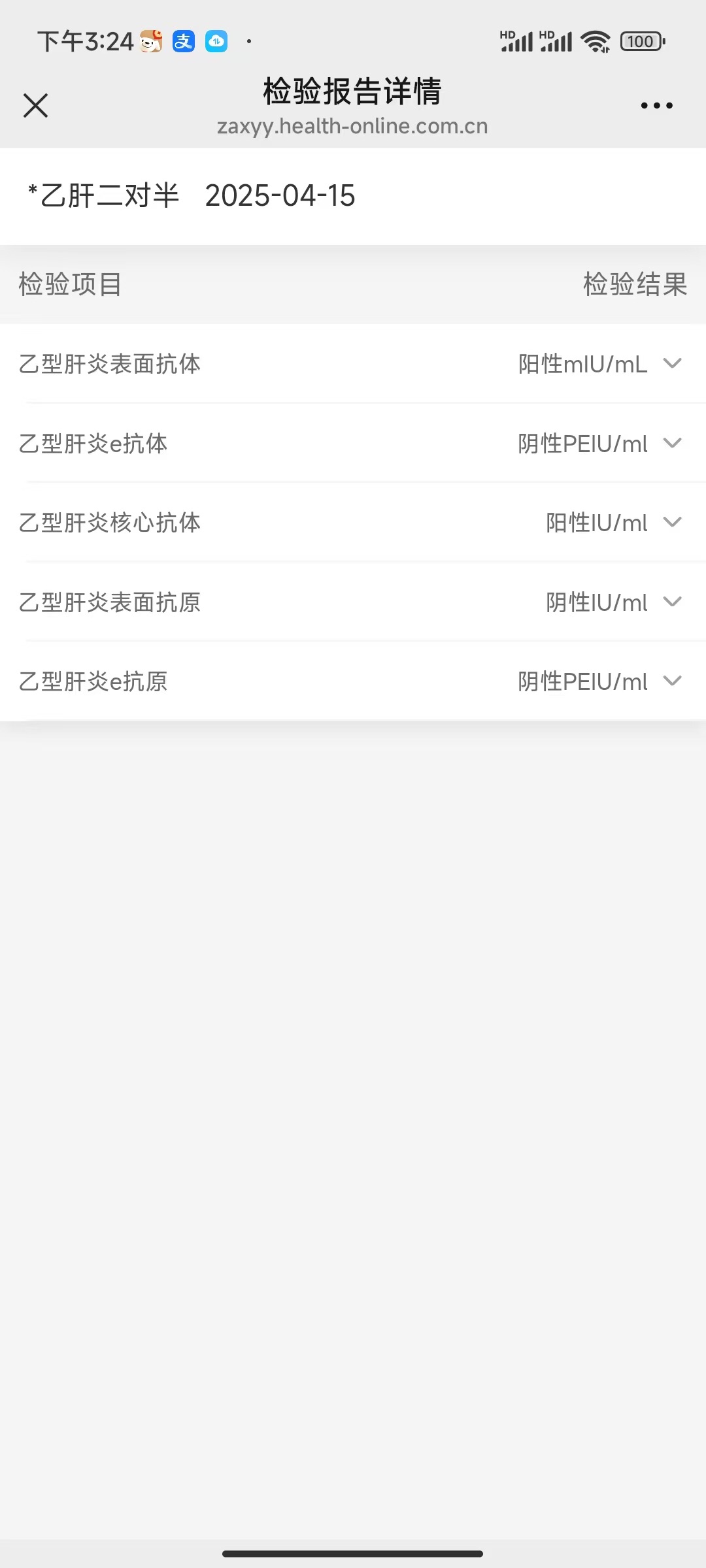Expand the 乙型肝炎表面抗原 result row

[673, 602]
